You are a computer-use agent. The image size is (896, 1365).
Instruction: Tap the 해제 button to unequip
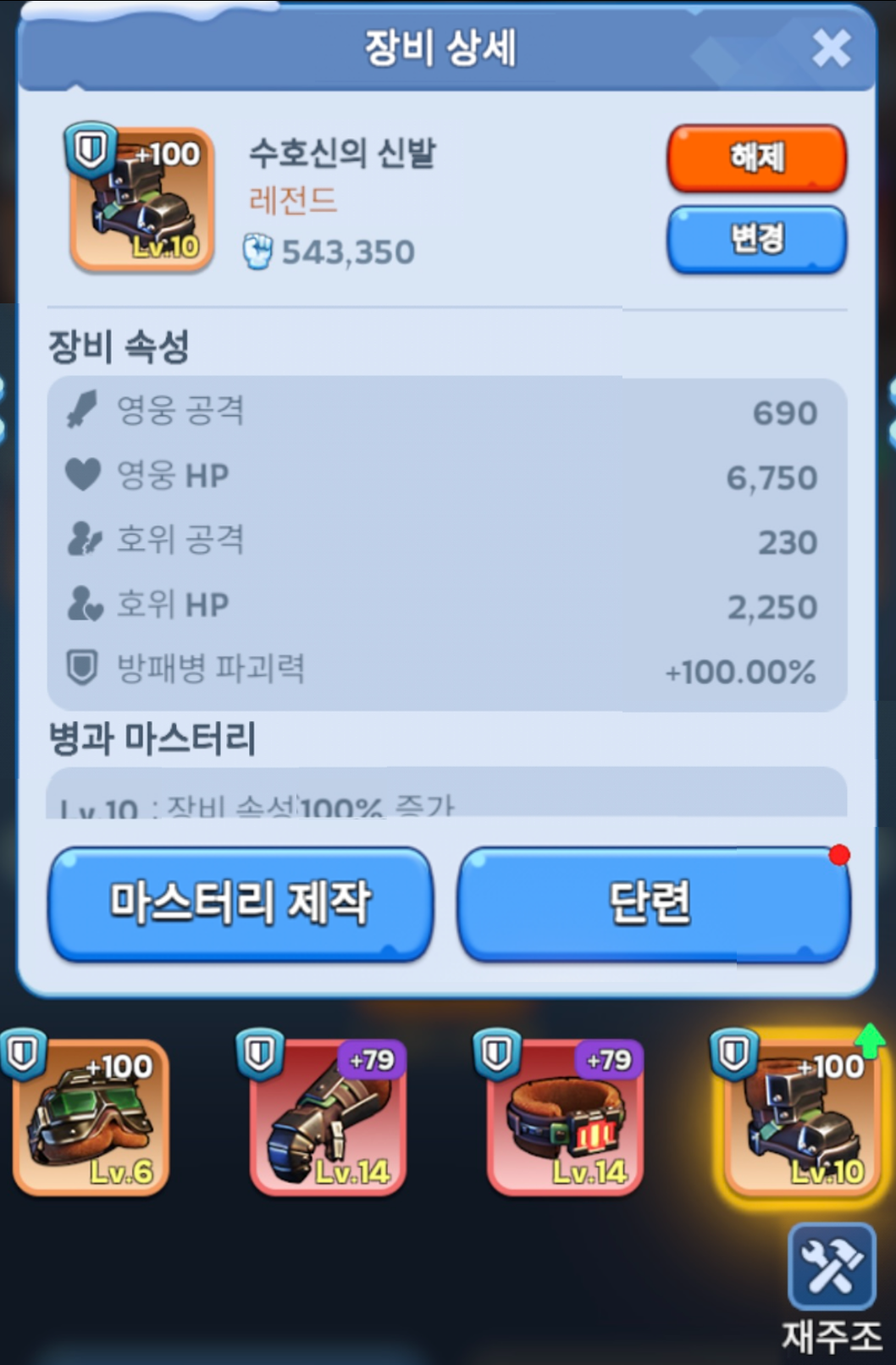click(756, 158)
